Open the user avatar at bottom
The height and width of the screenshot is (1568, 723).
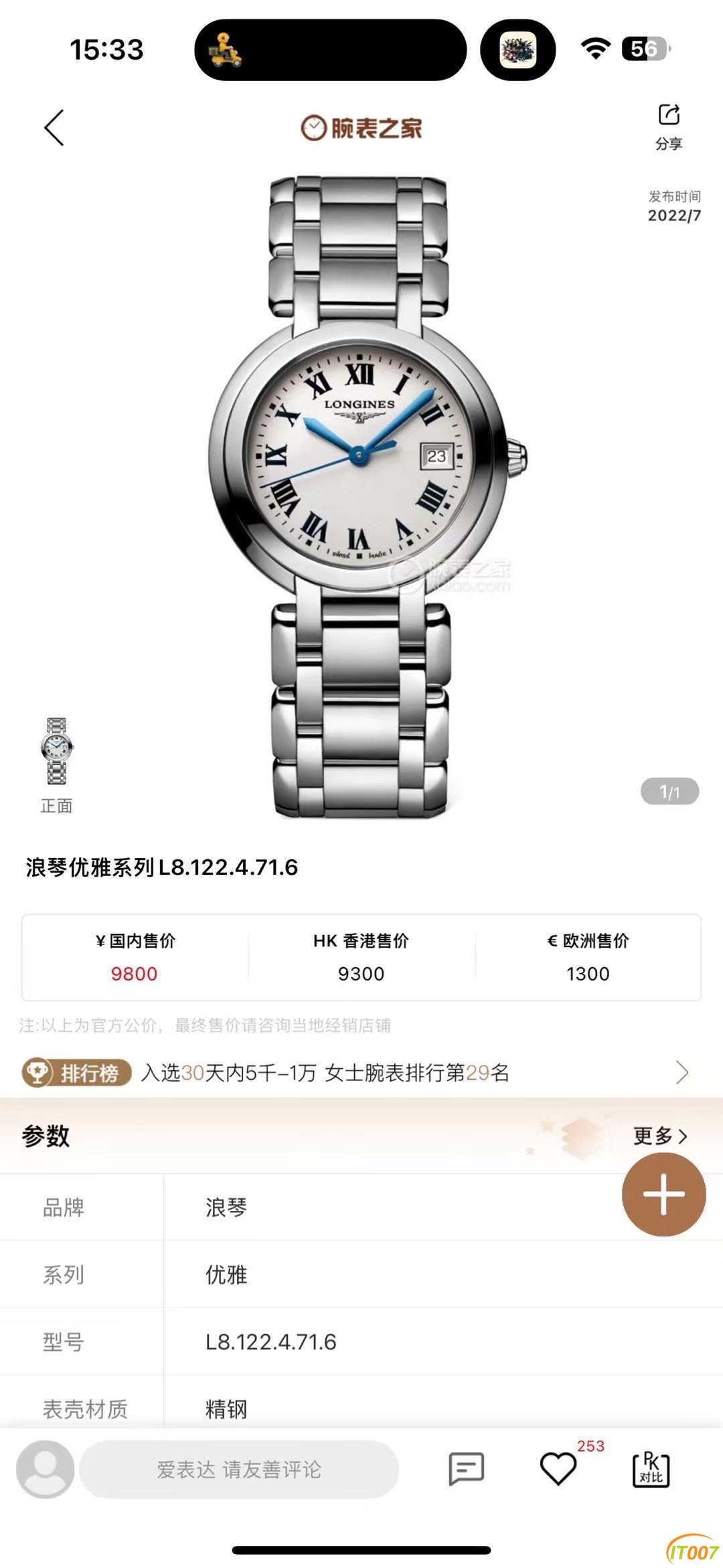click(x=45, y=1469)
